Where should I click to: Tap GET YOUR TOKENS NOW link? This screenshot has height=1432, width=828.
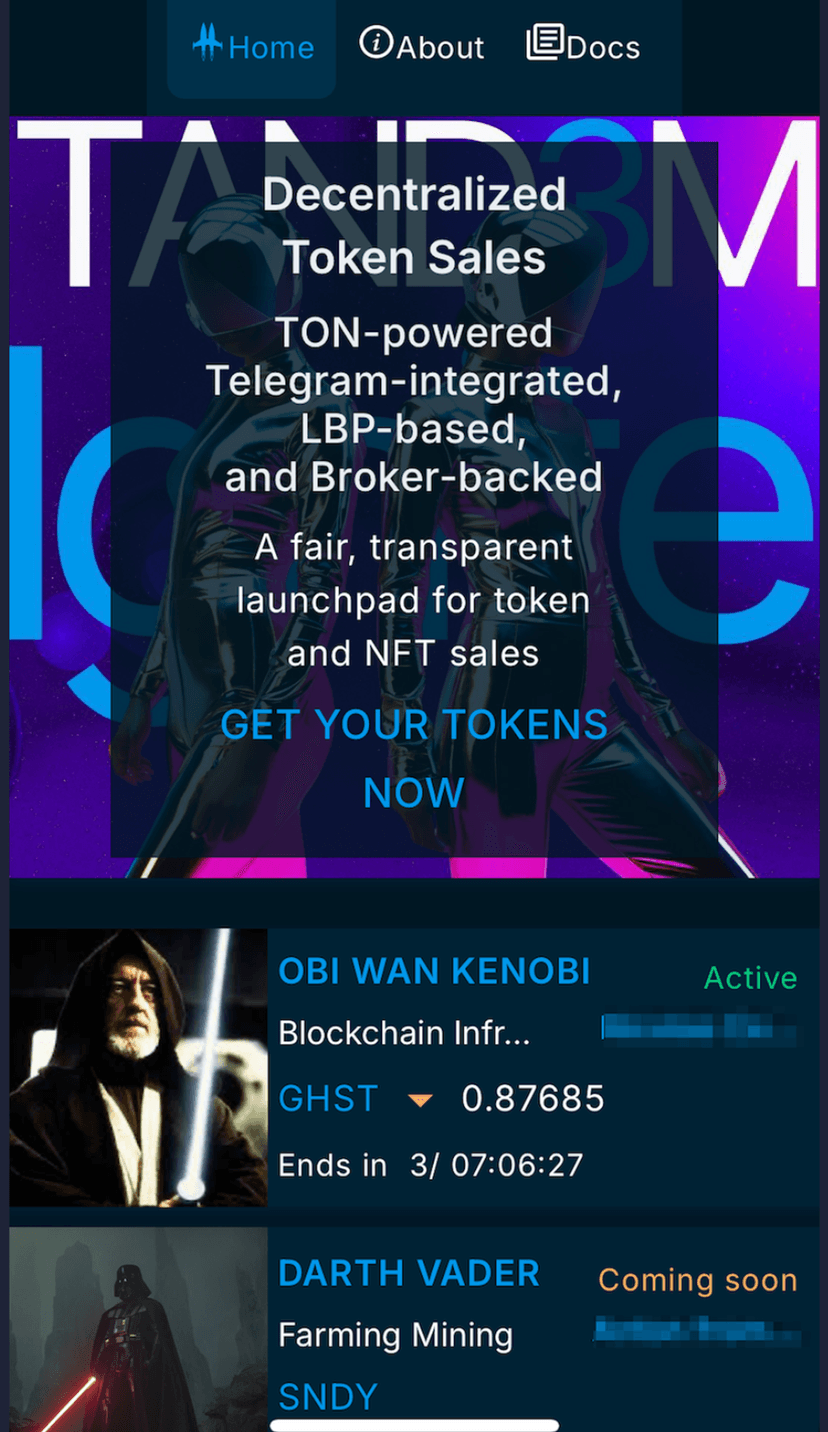pyautogui.click(x=414, y=757)
